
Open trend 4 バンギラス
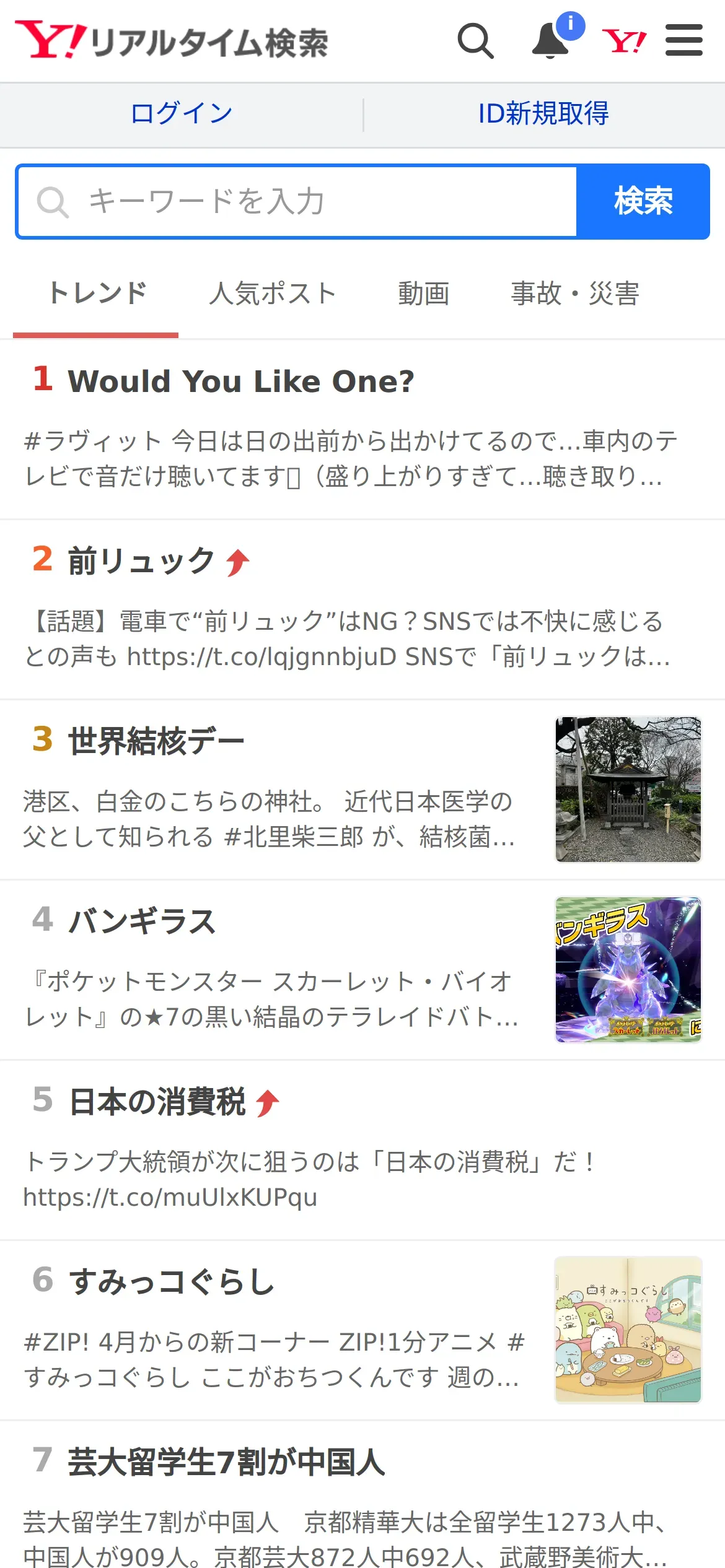point(362,970)
